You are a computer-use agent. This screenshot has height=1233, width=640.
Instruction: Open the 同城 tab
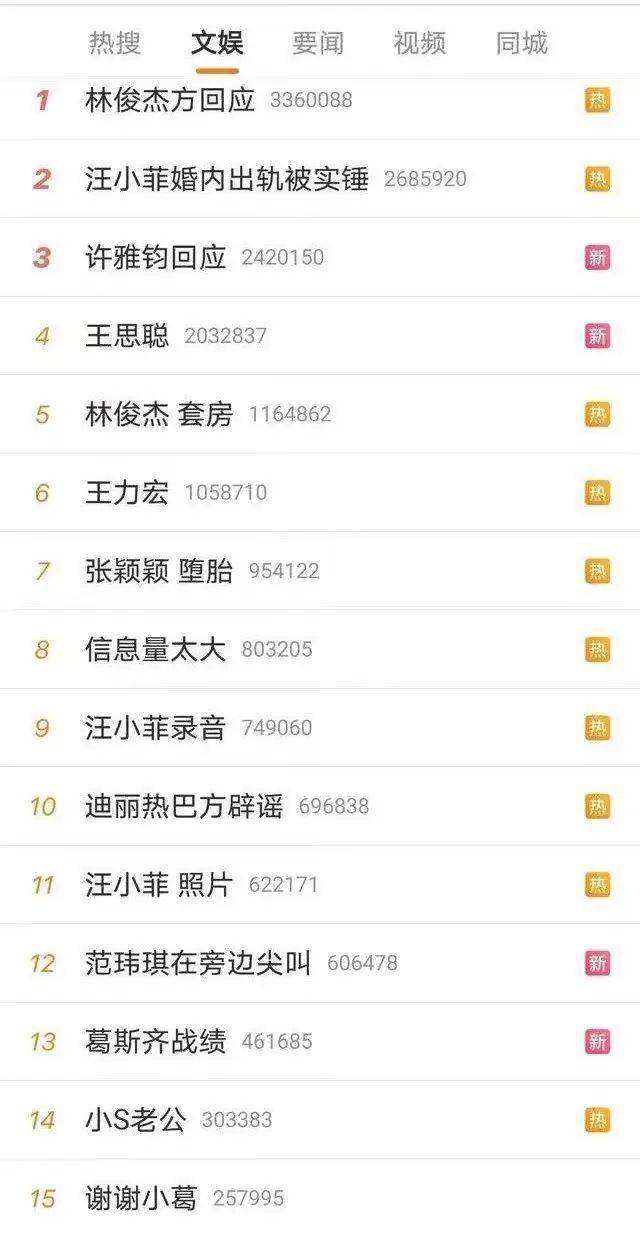pyautogui.click(x=522, y=43)
